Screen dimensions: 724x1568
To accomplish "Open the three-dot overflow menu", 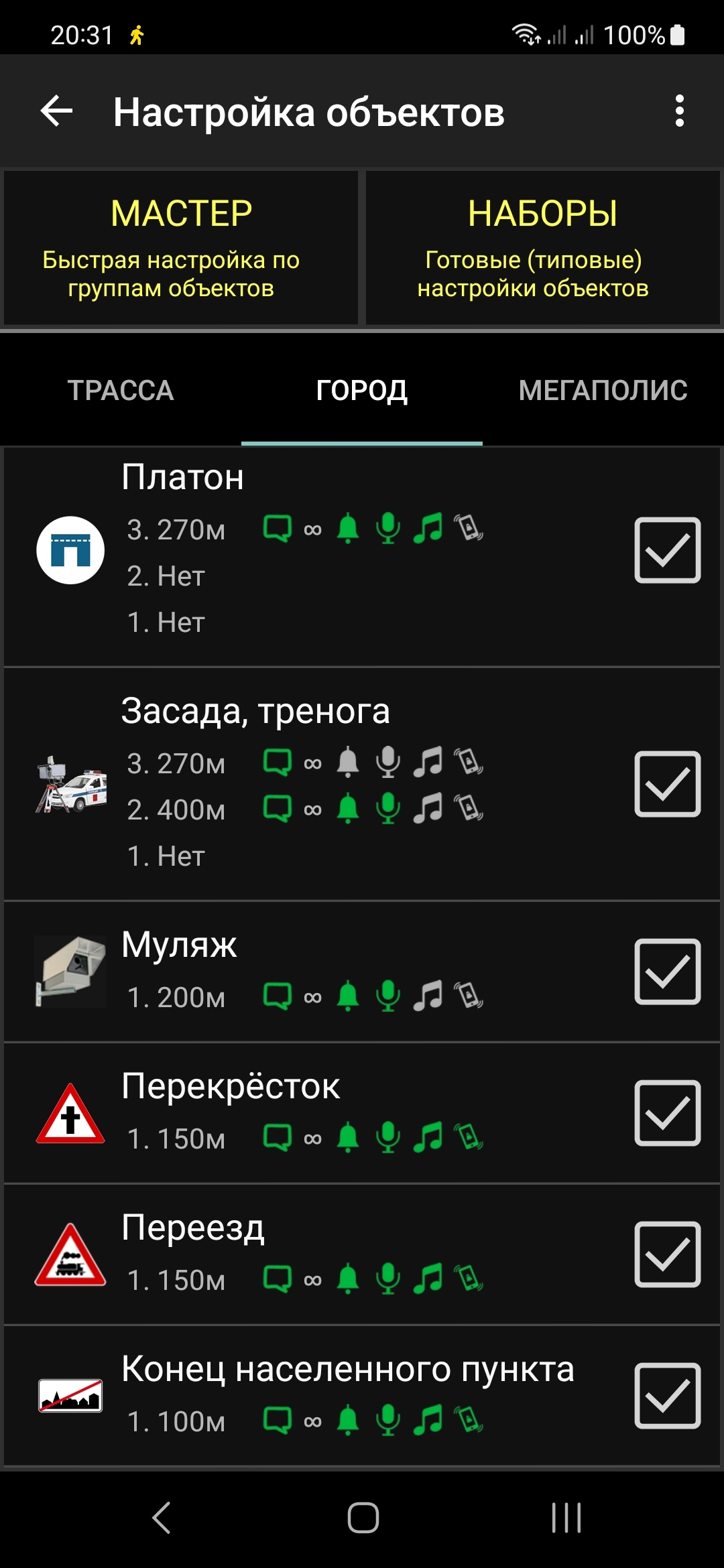I will [x=679, y=111].
